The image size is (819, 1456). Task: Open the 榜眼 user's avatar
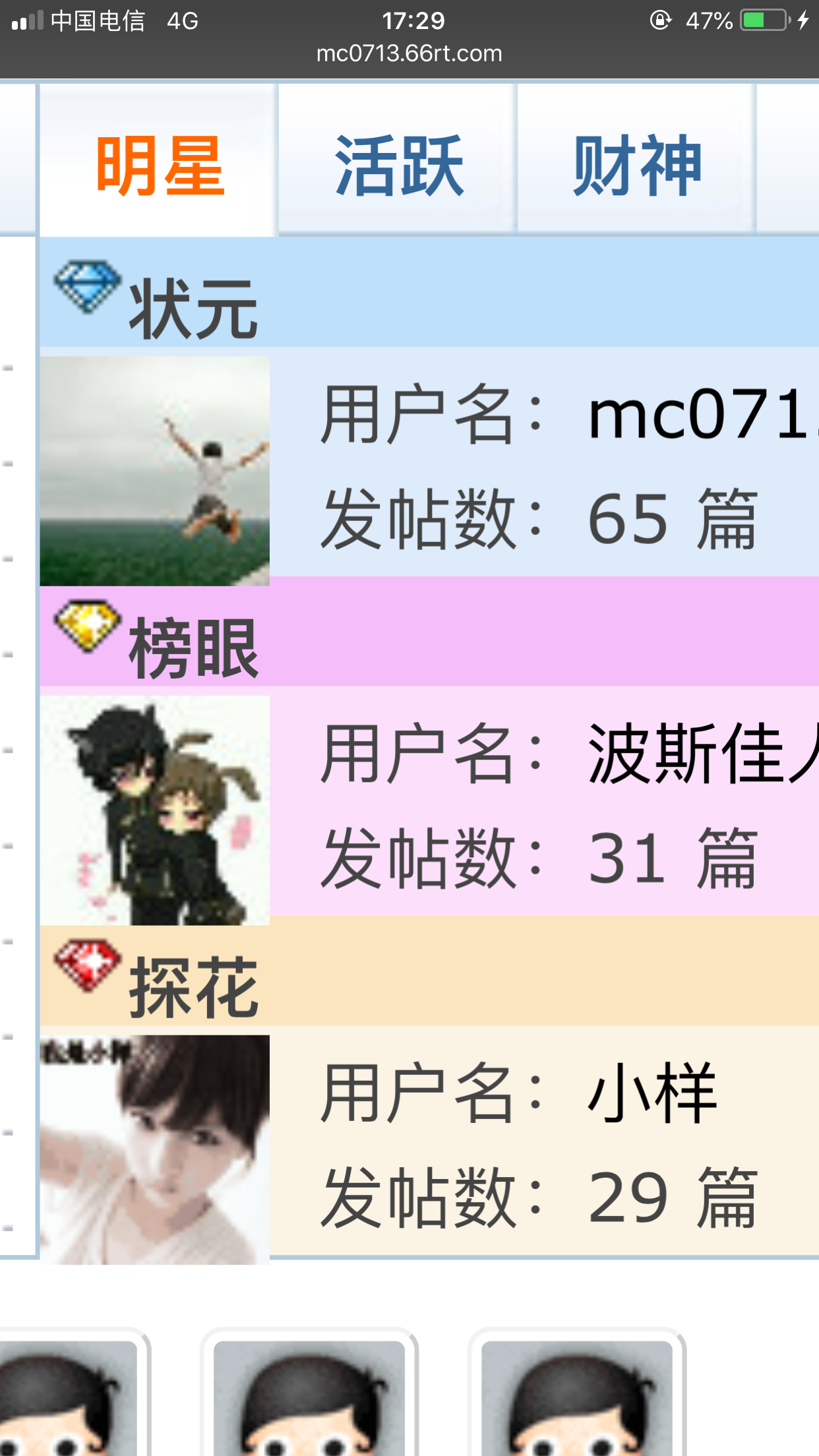pyautogui.click(x=155, y=810)
